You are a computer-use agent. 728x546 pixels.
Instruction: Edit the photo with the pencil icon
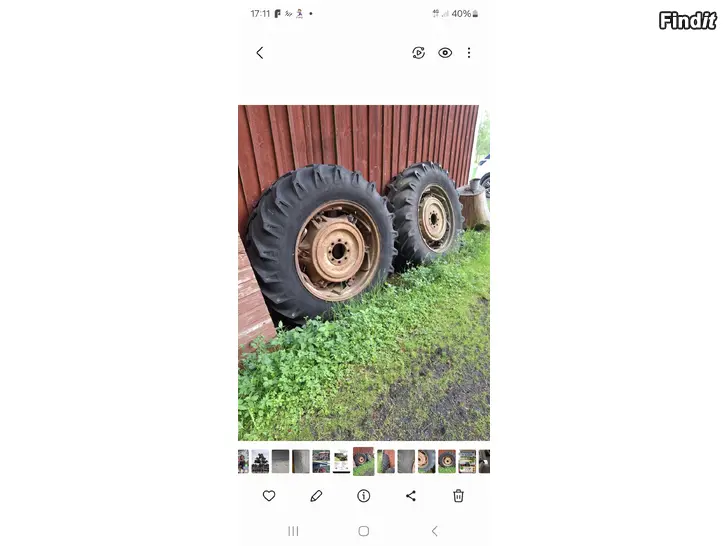click(x=316, y=496)
